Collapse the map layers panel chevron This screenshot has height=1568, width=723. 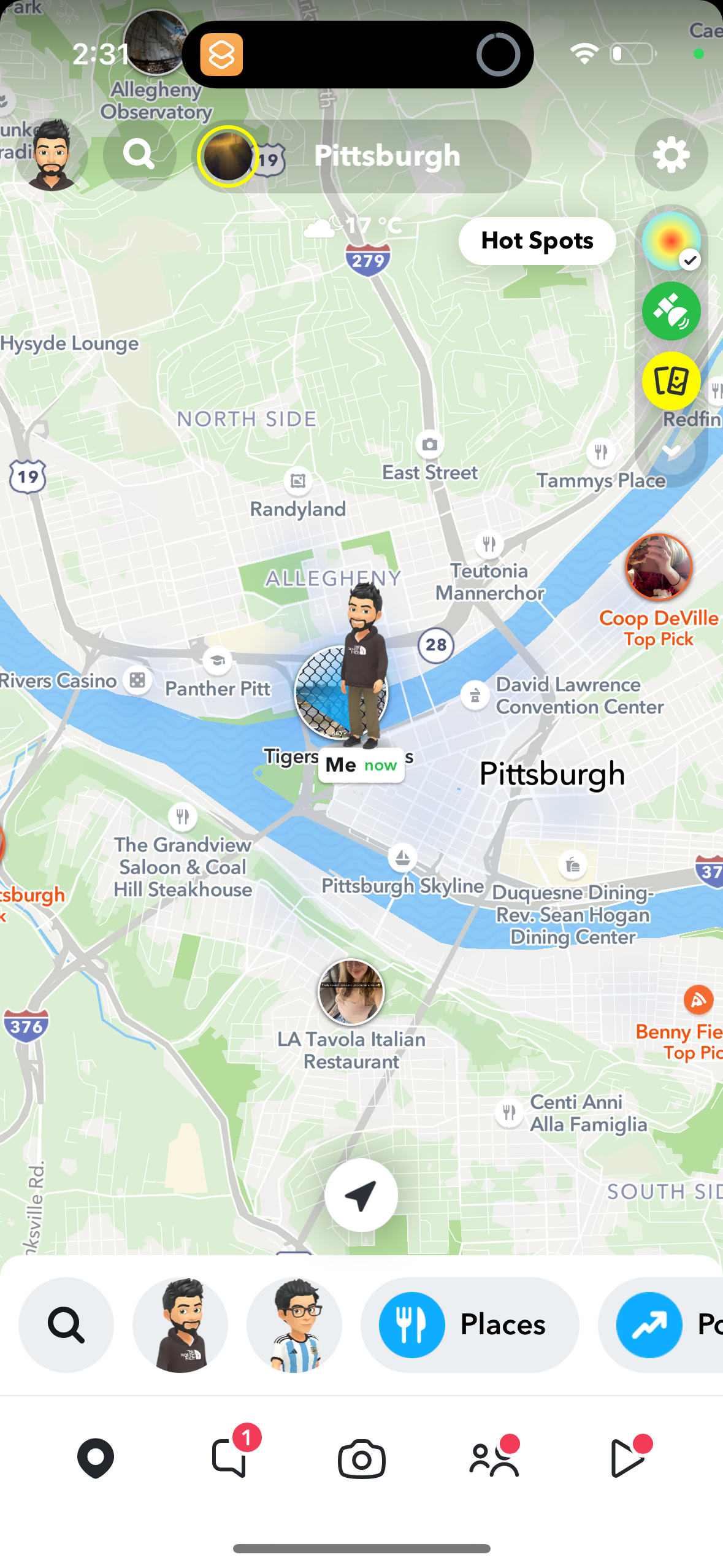point(671,452)
